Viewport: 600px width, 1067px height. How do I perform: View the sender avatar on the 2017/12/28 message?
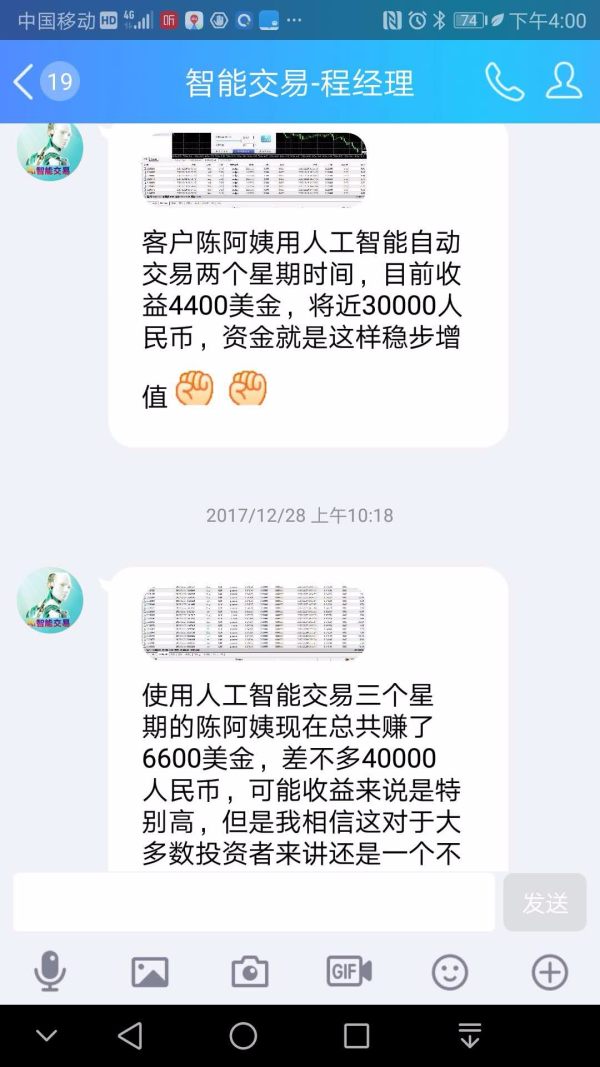(50, 600)
